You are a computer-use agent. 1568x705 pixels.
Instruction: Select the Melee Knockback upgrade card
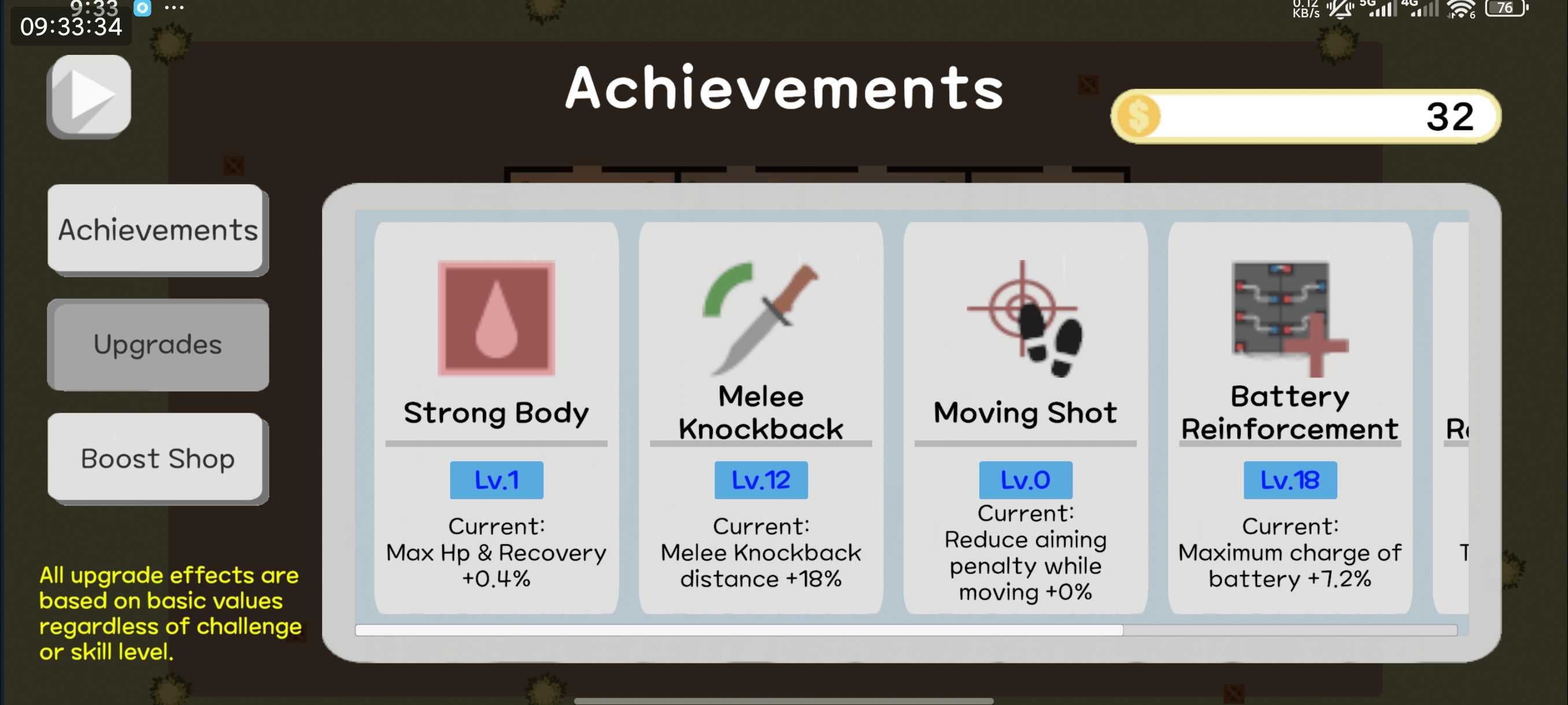(760, 417)
